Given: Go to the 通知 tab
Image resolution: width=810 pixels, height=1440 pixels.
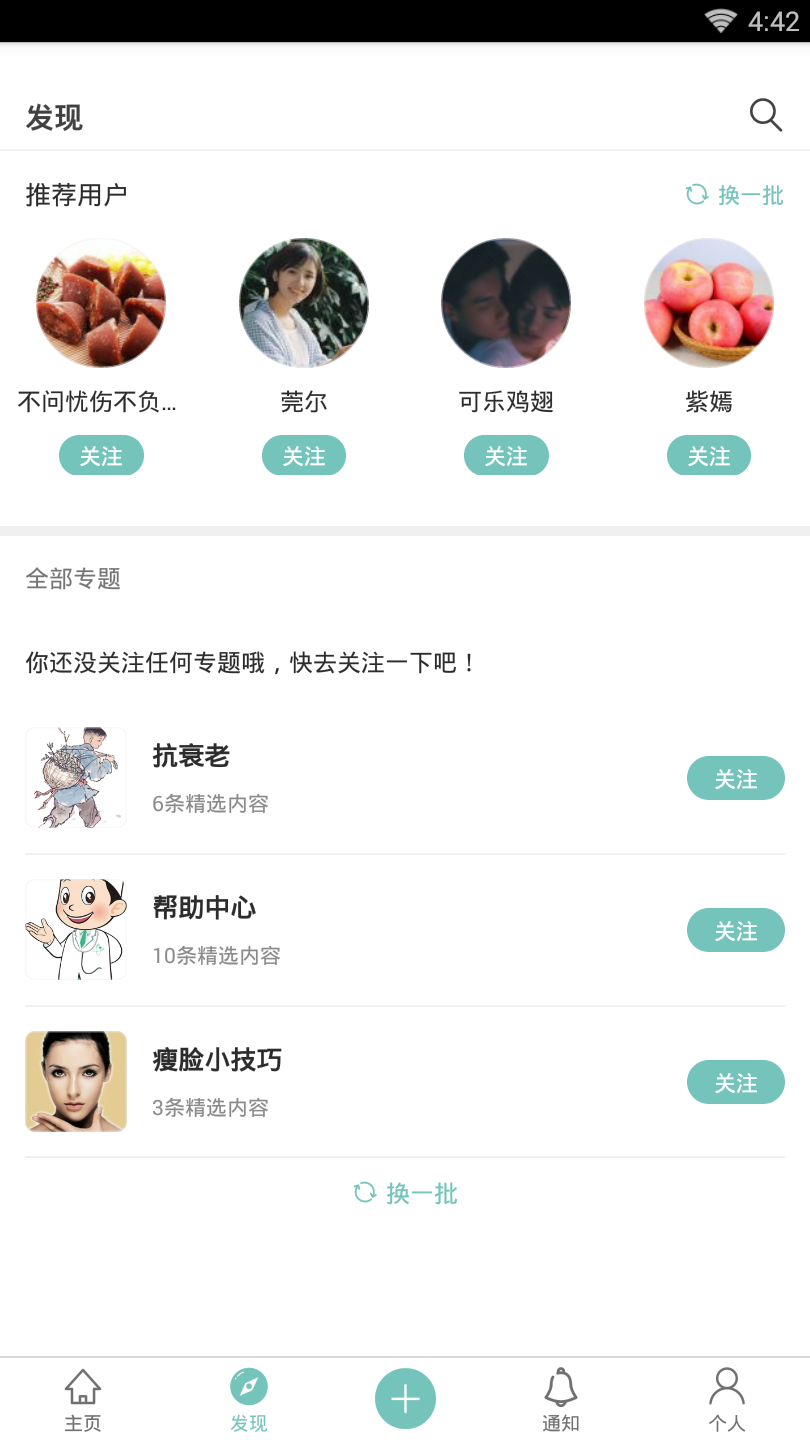Looking at the screenshot, I should click(561, 1400).
